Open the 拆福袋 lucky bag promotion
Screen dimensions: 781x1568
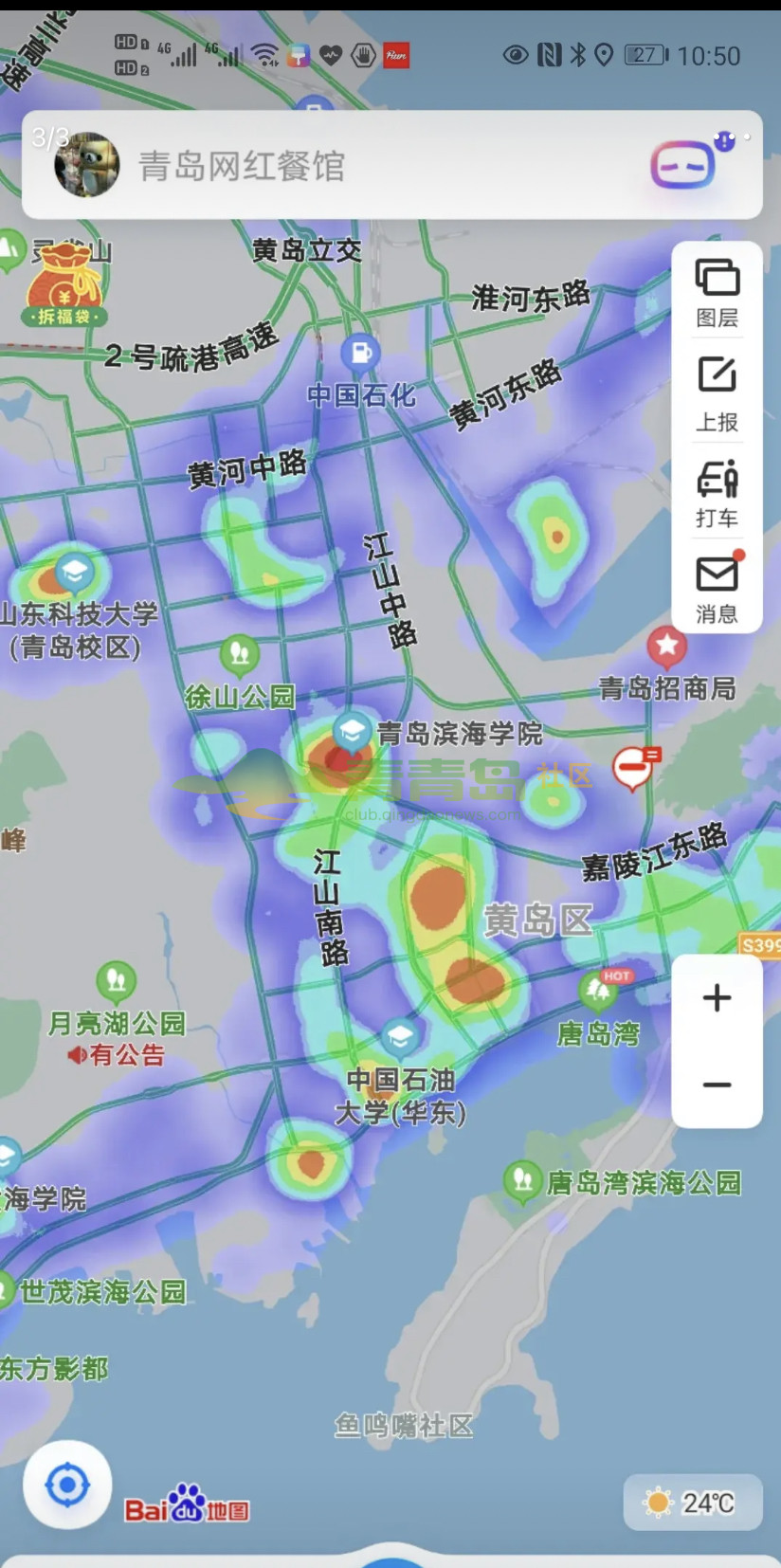pos(64,284)
